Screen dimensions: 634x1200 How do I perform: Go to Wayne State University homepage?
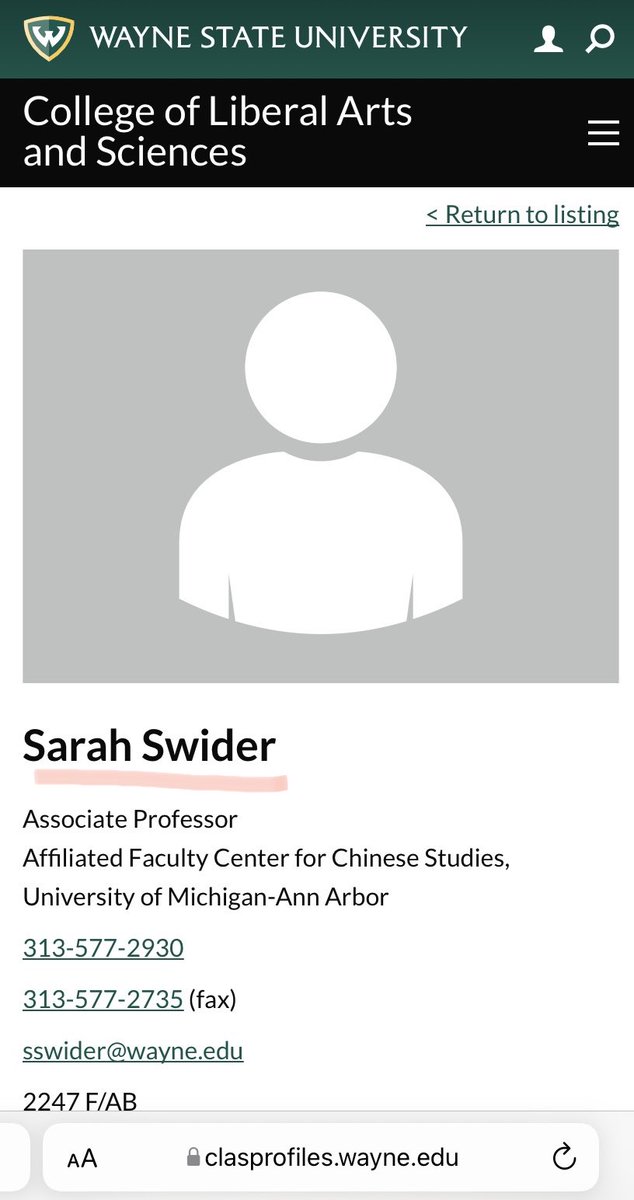point(245,38)
